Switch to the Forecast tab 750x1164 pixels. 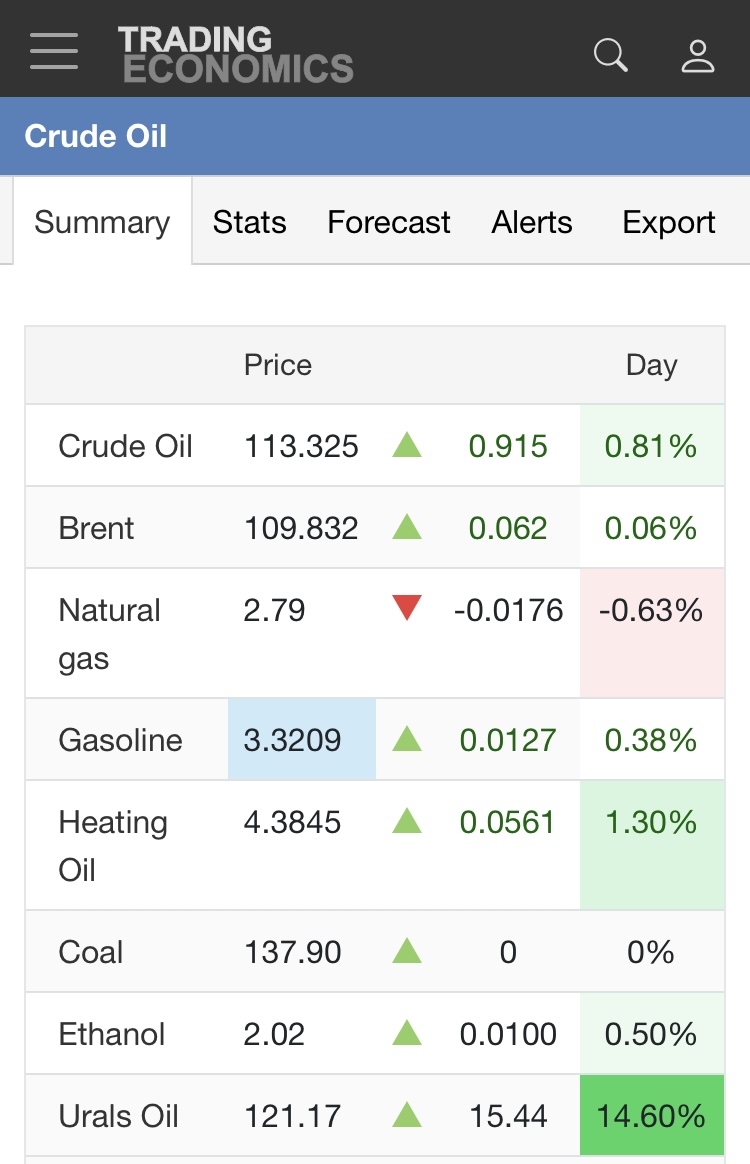click(x=389, y=222)
